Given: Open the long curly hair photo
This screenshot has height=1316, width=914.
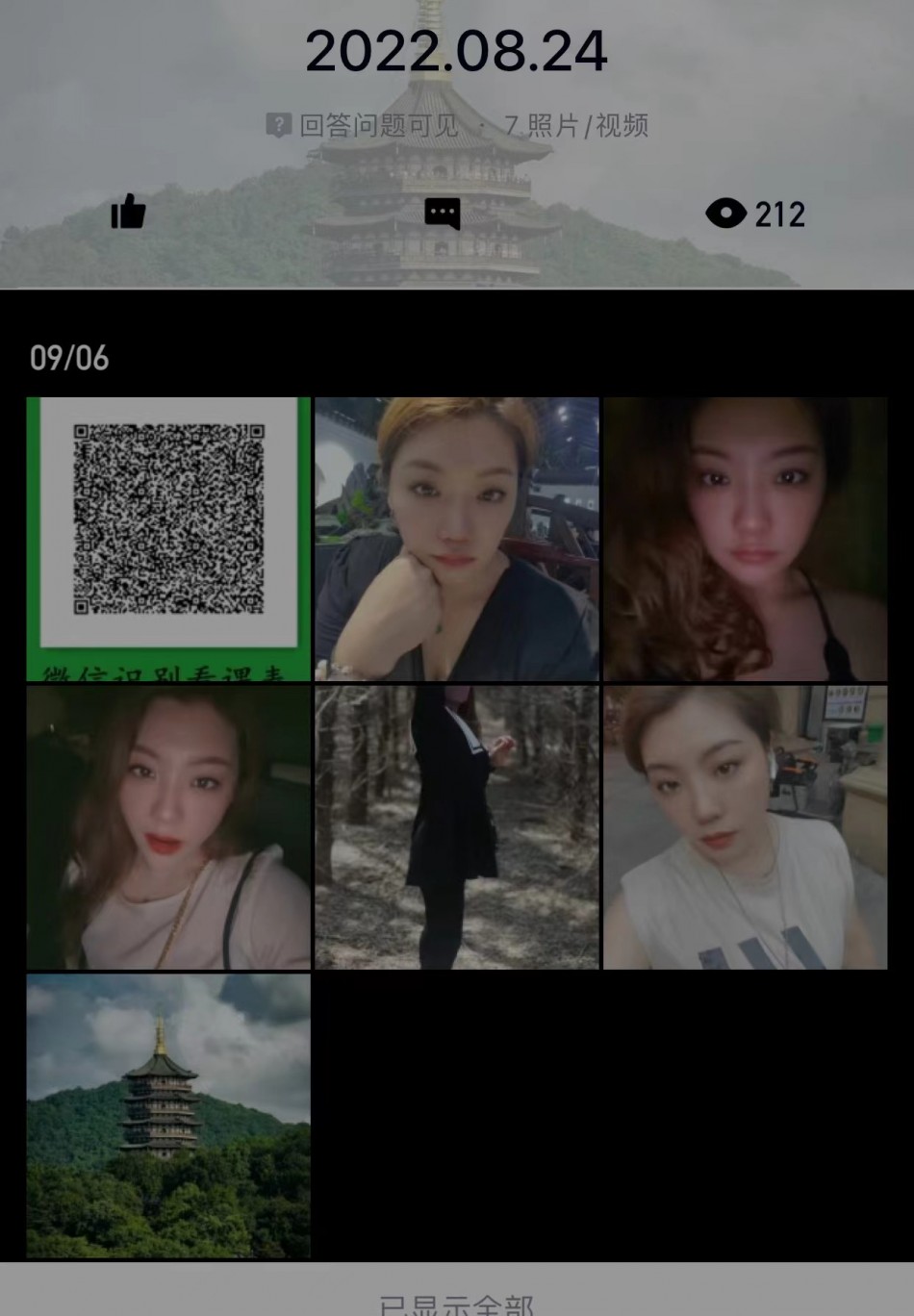Looking at the screenshot, I should click(746, 539).
